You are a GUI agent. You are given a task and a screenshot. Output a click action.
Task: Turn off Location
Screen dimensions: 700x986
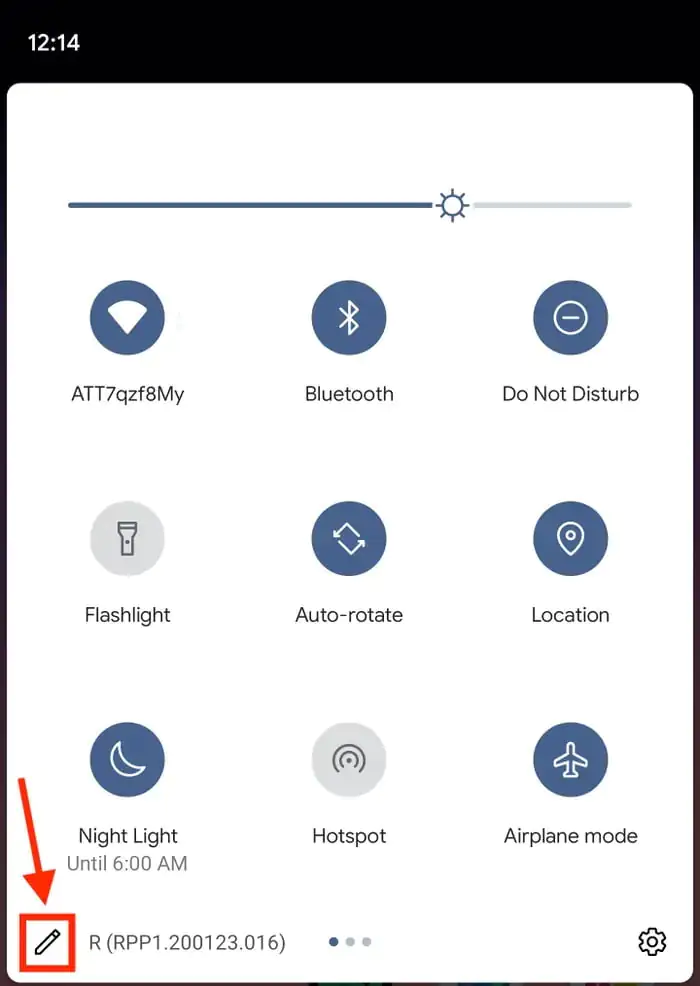(570, 539)
